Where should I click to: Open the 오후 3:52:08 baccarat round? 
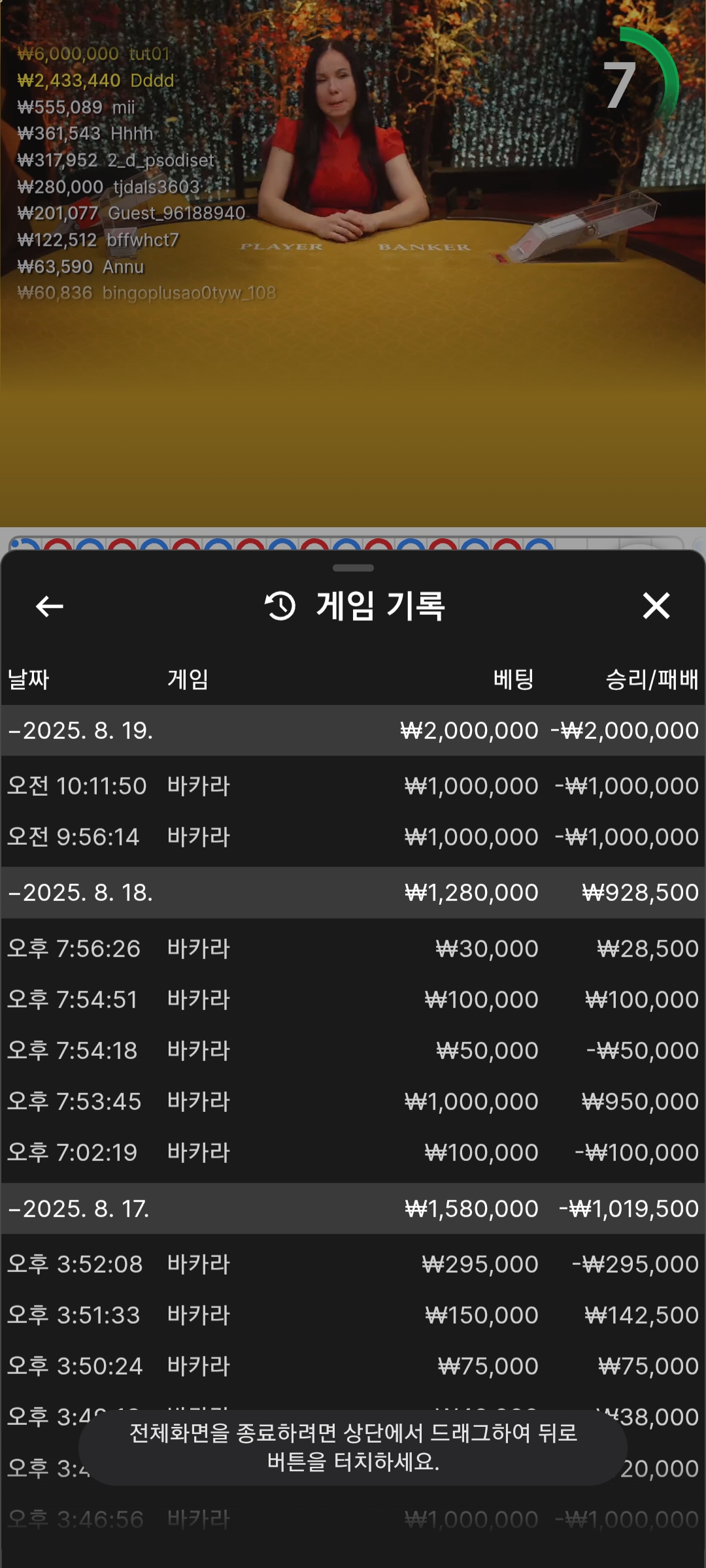pyautogui.click(x=353, y=1264)
